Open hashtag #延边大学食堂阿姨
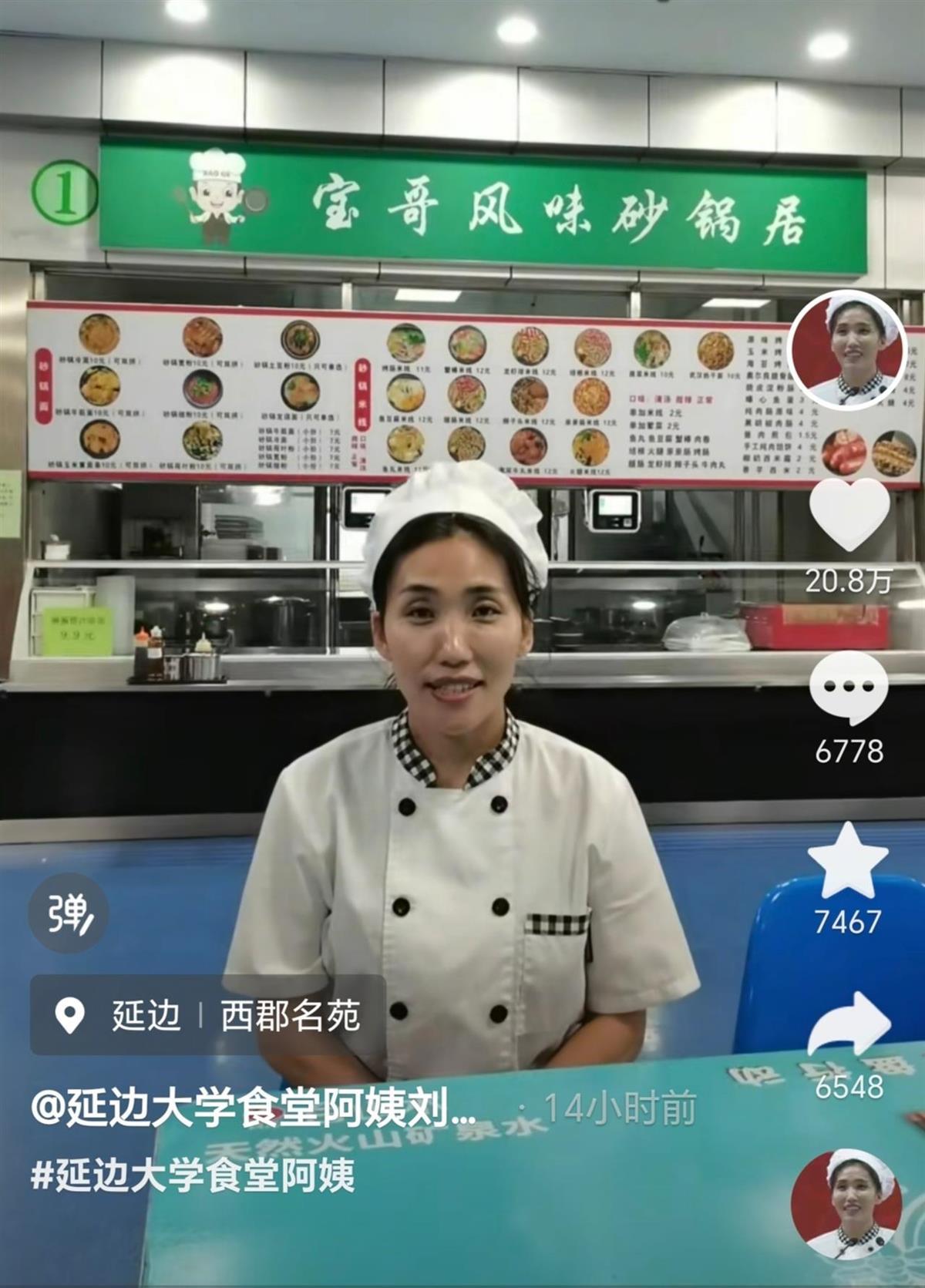925x1288 pixels. tap(193, 1175)
